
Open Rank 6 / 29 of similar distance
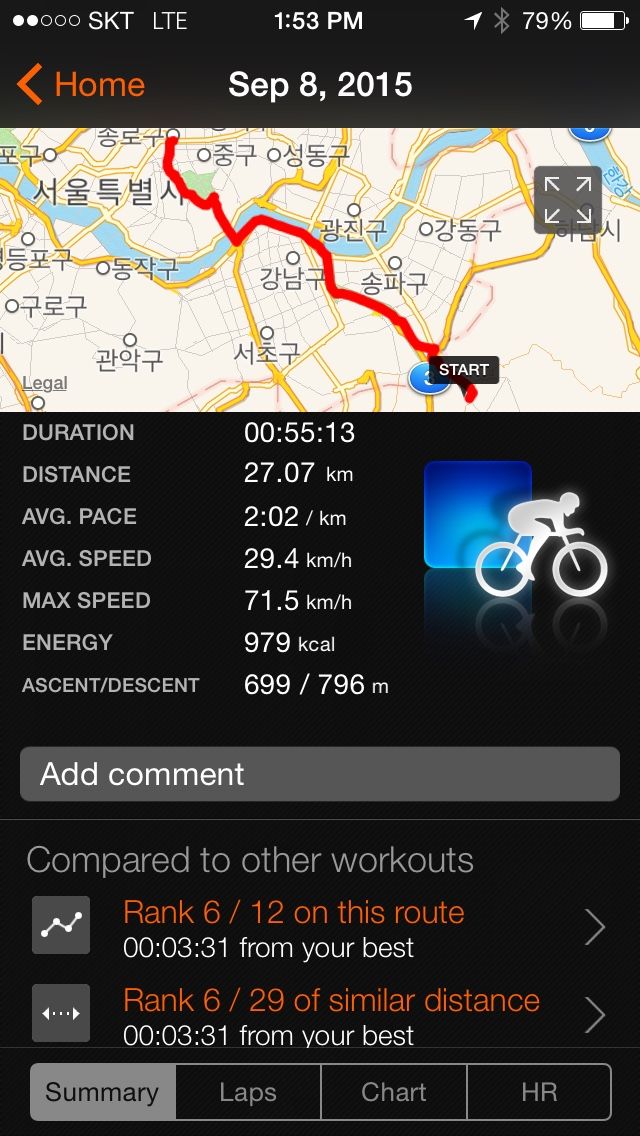point(320,1012)
